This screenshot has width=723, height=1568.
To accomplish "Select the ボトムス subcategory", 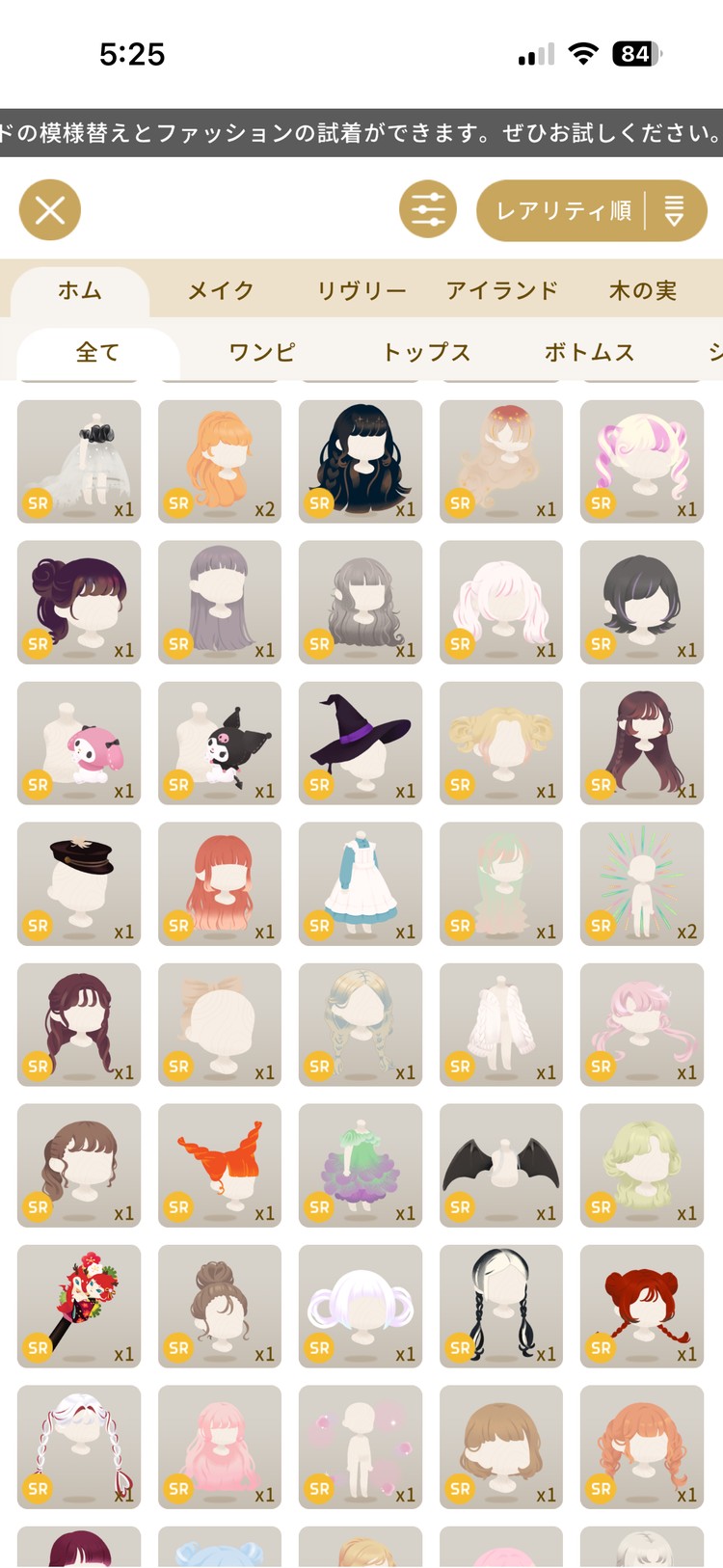I will click(x=589, y=353).
